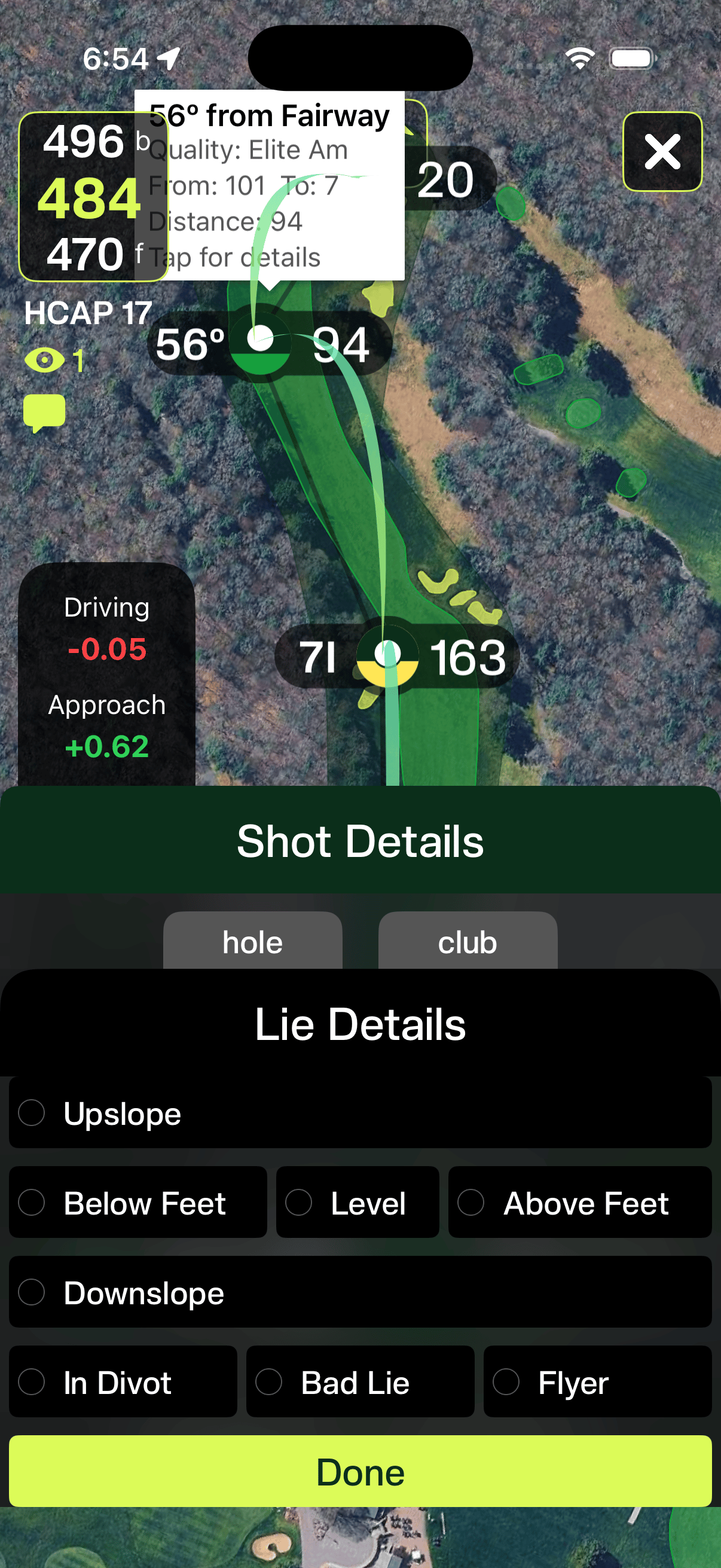This screenshot has width=721, height=1568.
Task: Tap the viewers eye icon
Action: [x=45, y=361]
